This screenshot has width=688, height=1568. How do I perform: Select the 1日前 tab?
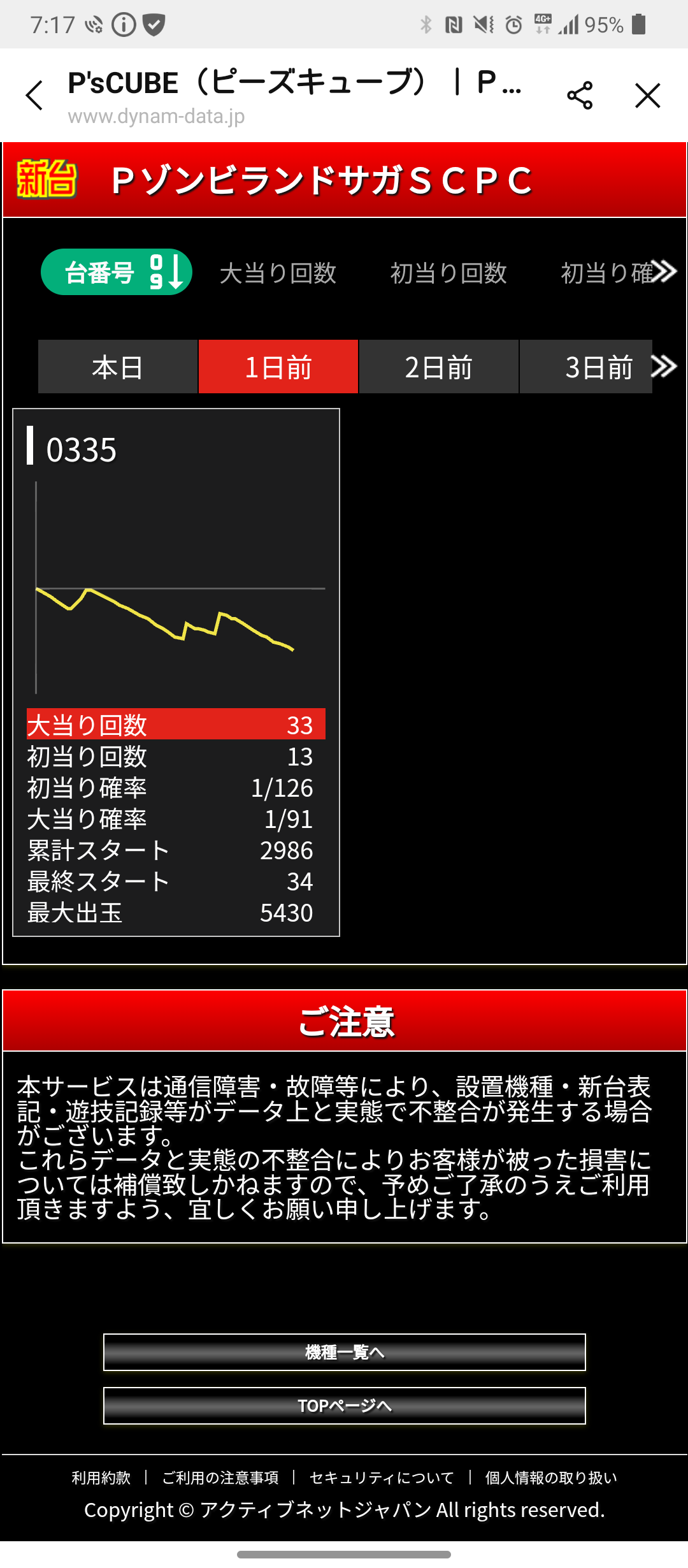tap(278, 367)
